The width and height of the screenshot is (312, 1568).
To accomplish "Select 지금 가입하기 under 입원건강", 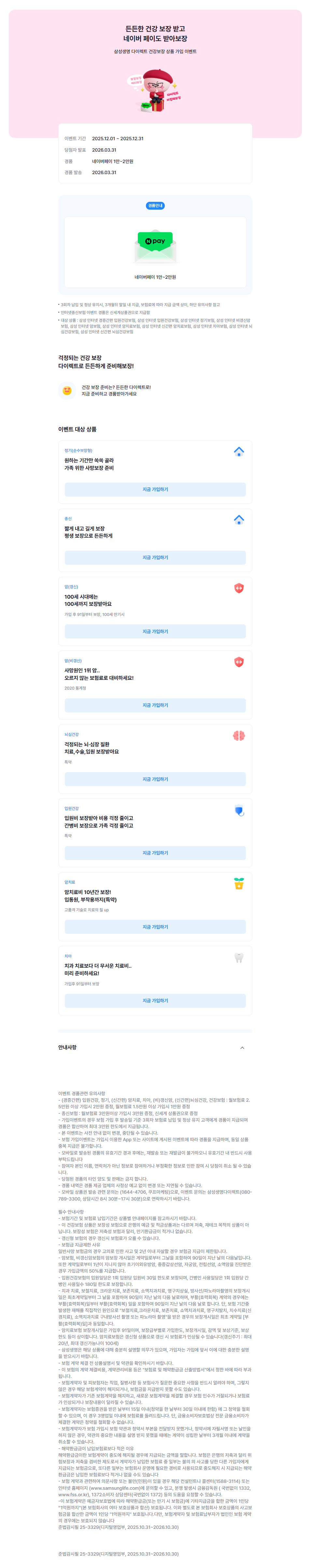I will 155,853.
